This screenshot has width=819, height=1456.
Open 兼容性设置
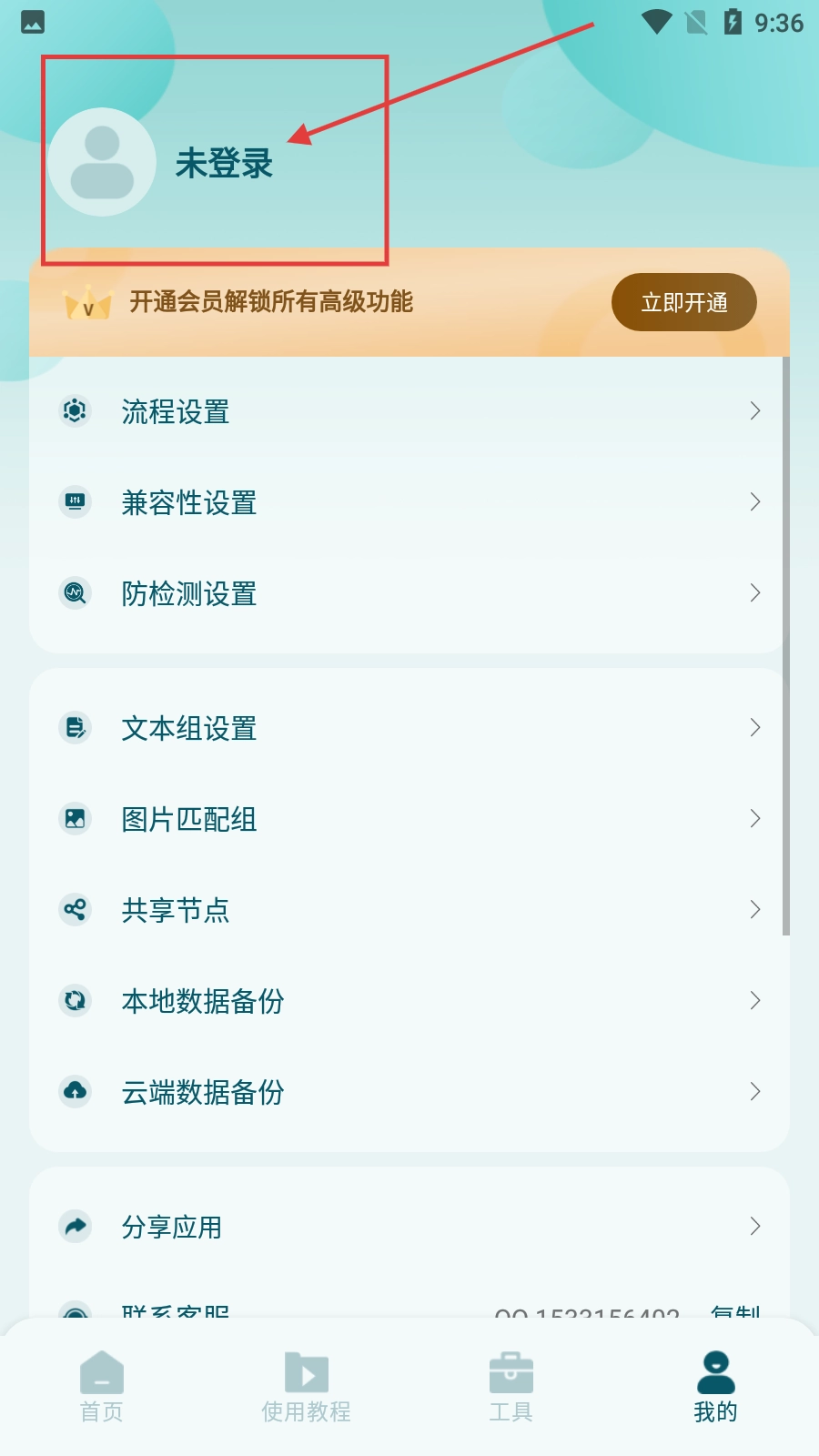click(409, 502)
